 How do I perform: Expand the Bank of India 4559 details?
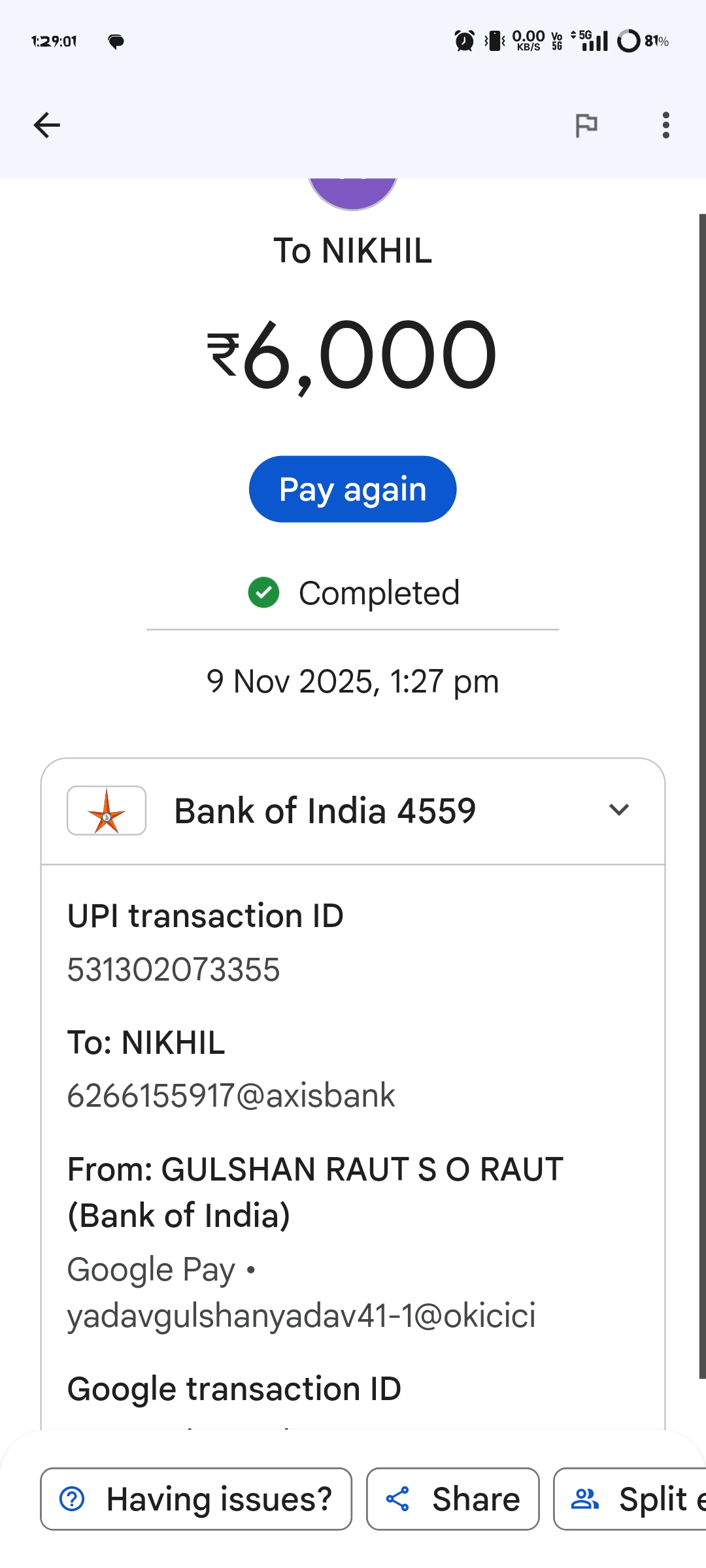pyautogui.click(x=618, y=810)
